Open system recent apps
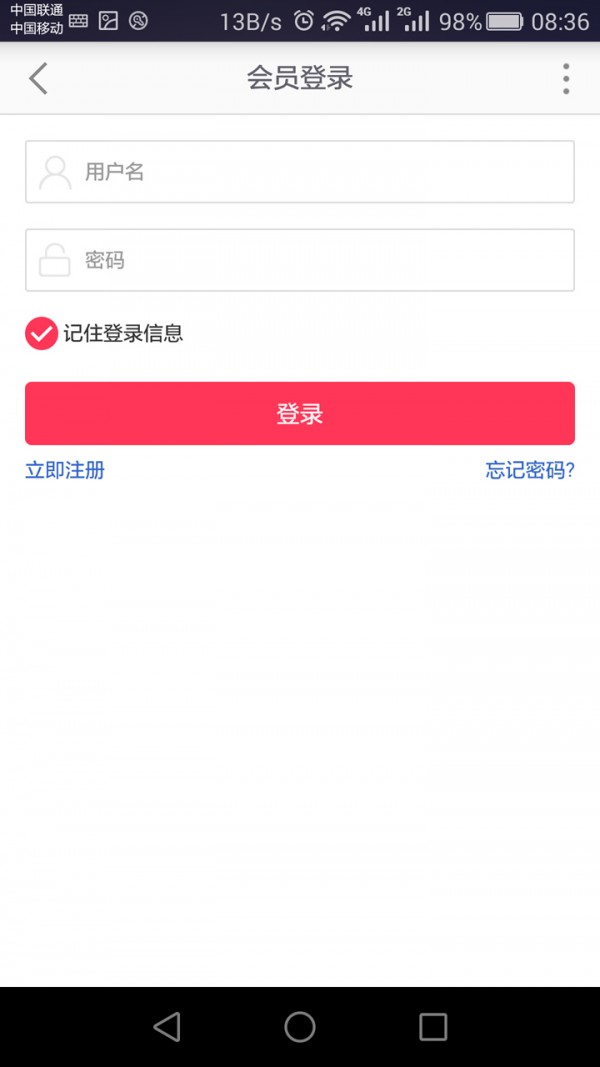Screen dimensions: 600x1067 [433, 1026]
